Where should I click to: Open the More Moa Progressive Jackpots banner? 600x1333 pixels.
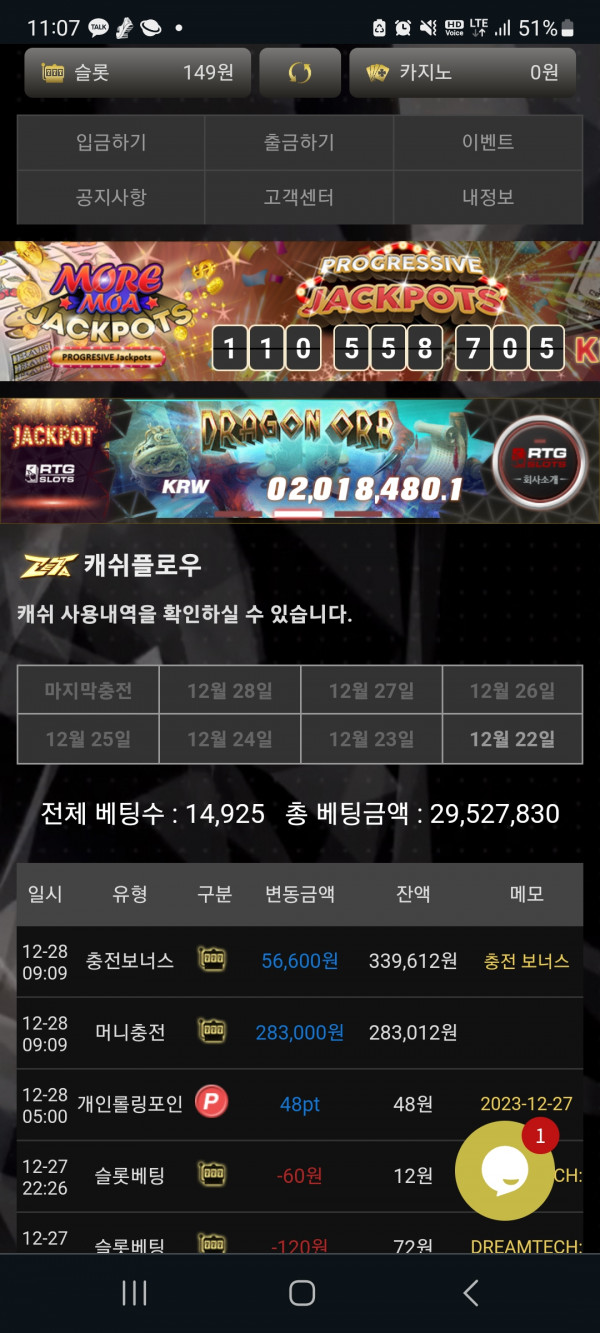point(300,310)
